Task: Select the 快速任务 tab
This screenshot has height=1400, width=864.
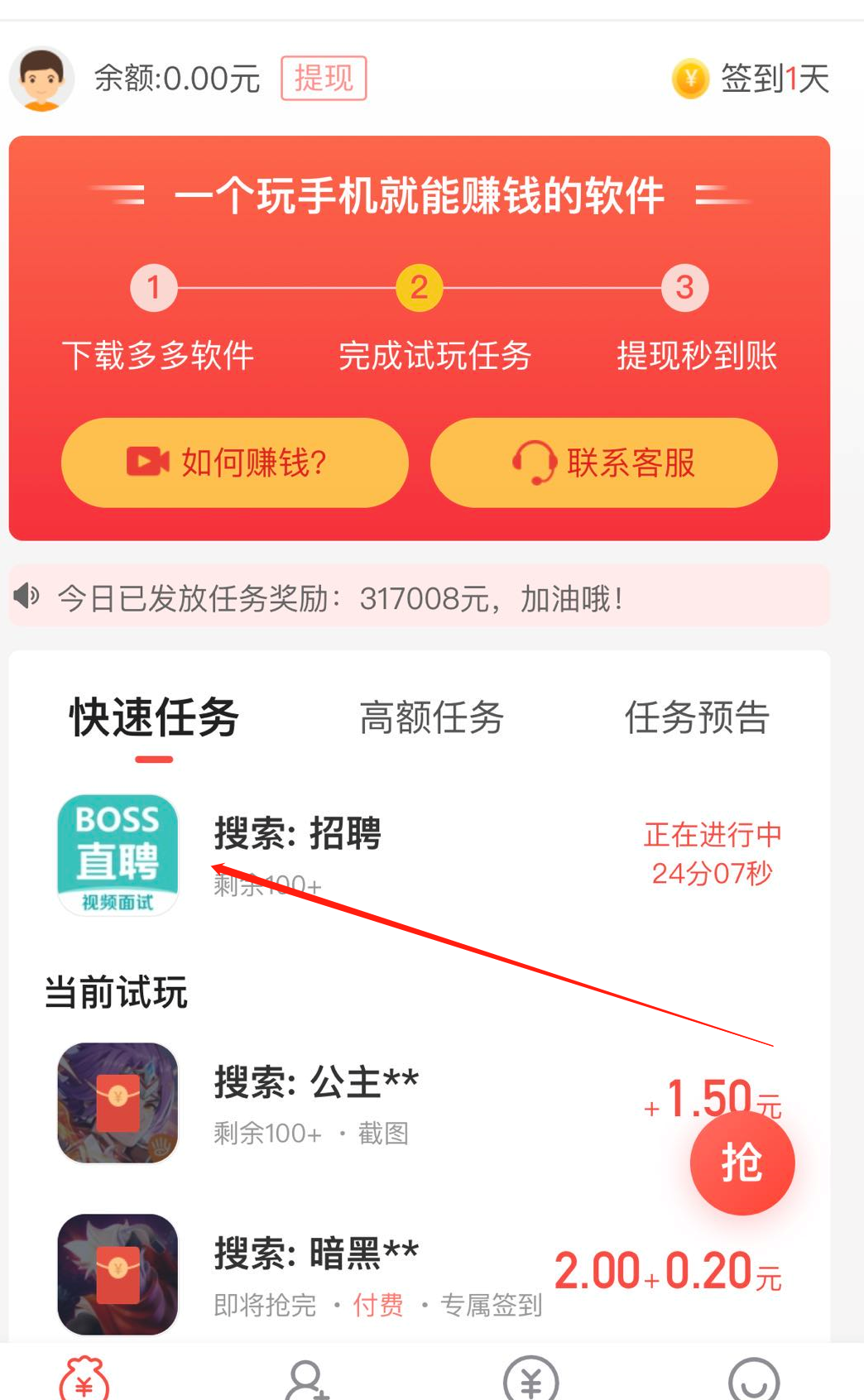Action: tap(154, 717)
